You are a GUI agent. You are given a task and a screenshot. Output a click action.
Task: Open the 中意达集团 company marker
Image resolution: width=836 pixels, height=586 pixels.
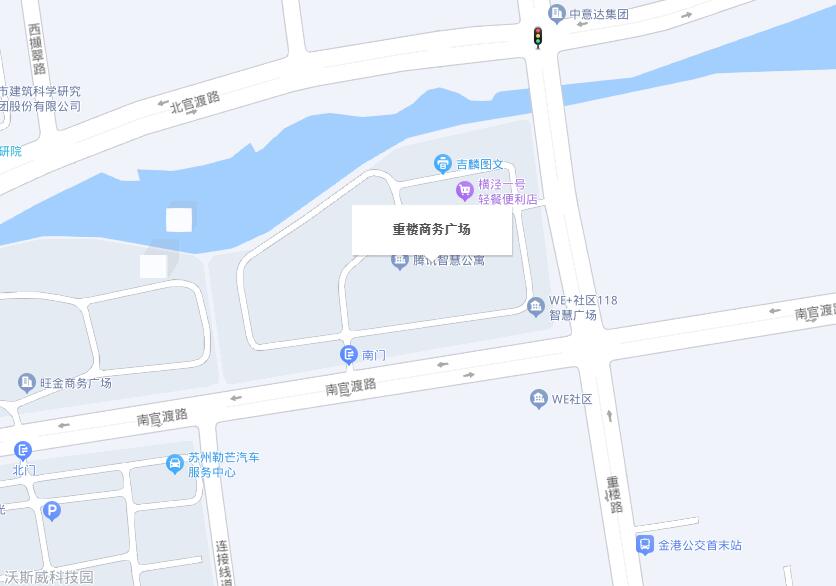click(557, 13)
